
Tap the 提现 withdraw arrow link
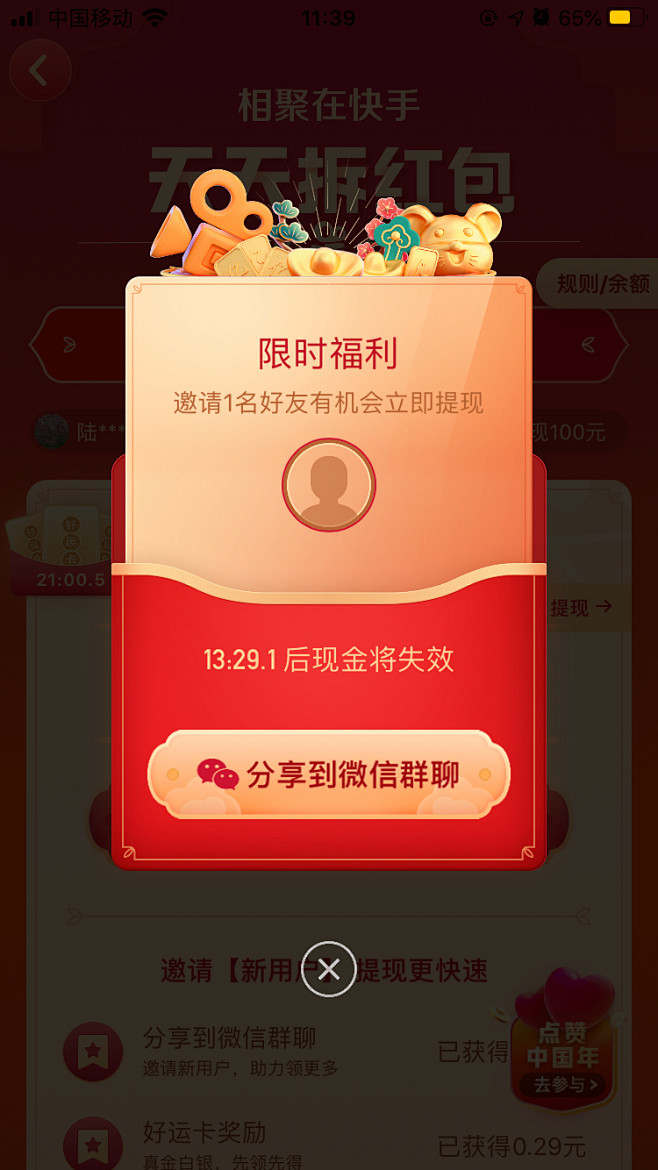(581, 607)
